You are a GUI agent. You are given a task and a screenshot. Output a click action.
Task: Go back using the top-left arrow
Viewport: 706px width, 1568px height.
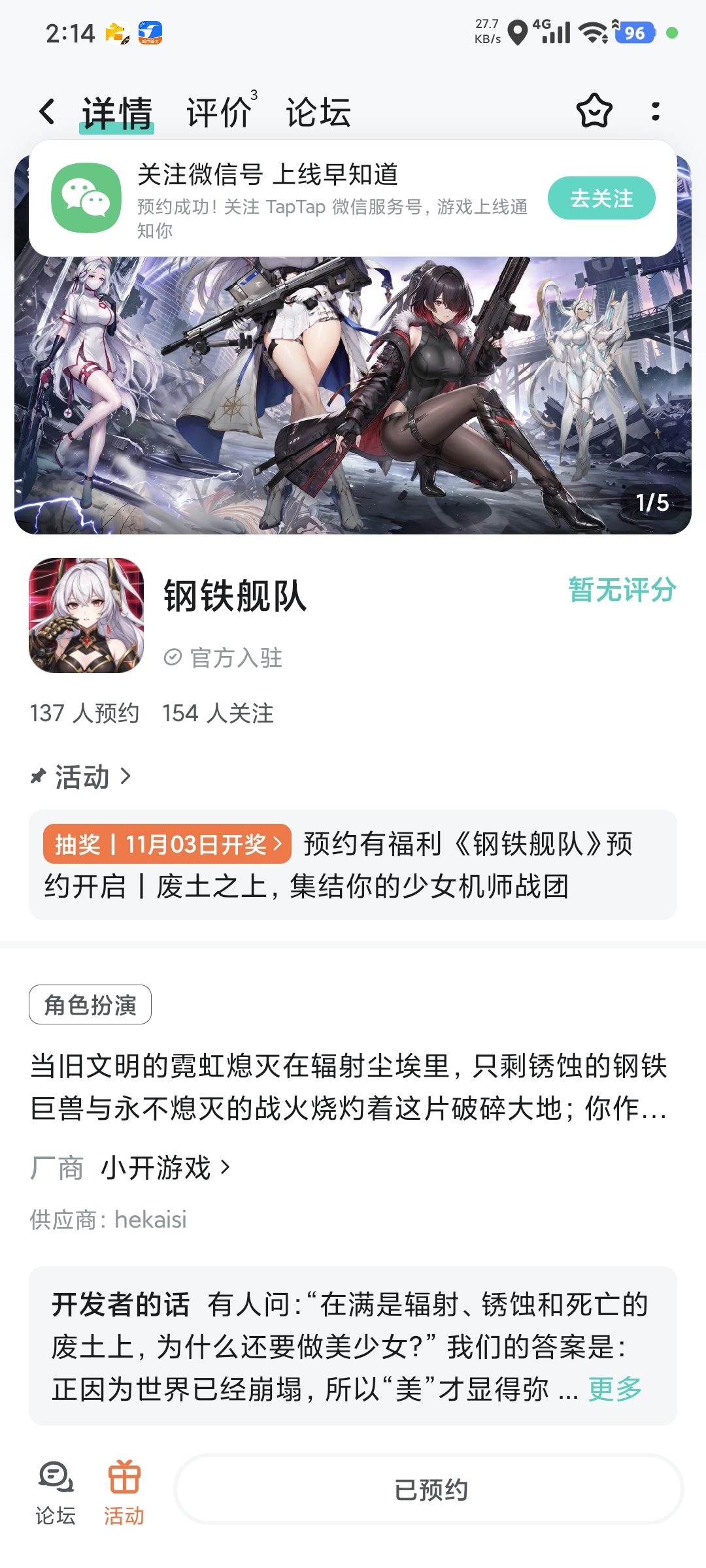pyautogui.click(x=47, y=112)
